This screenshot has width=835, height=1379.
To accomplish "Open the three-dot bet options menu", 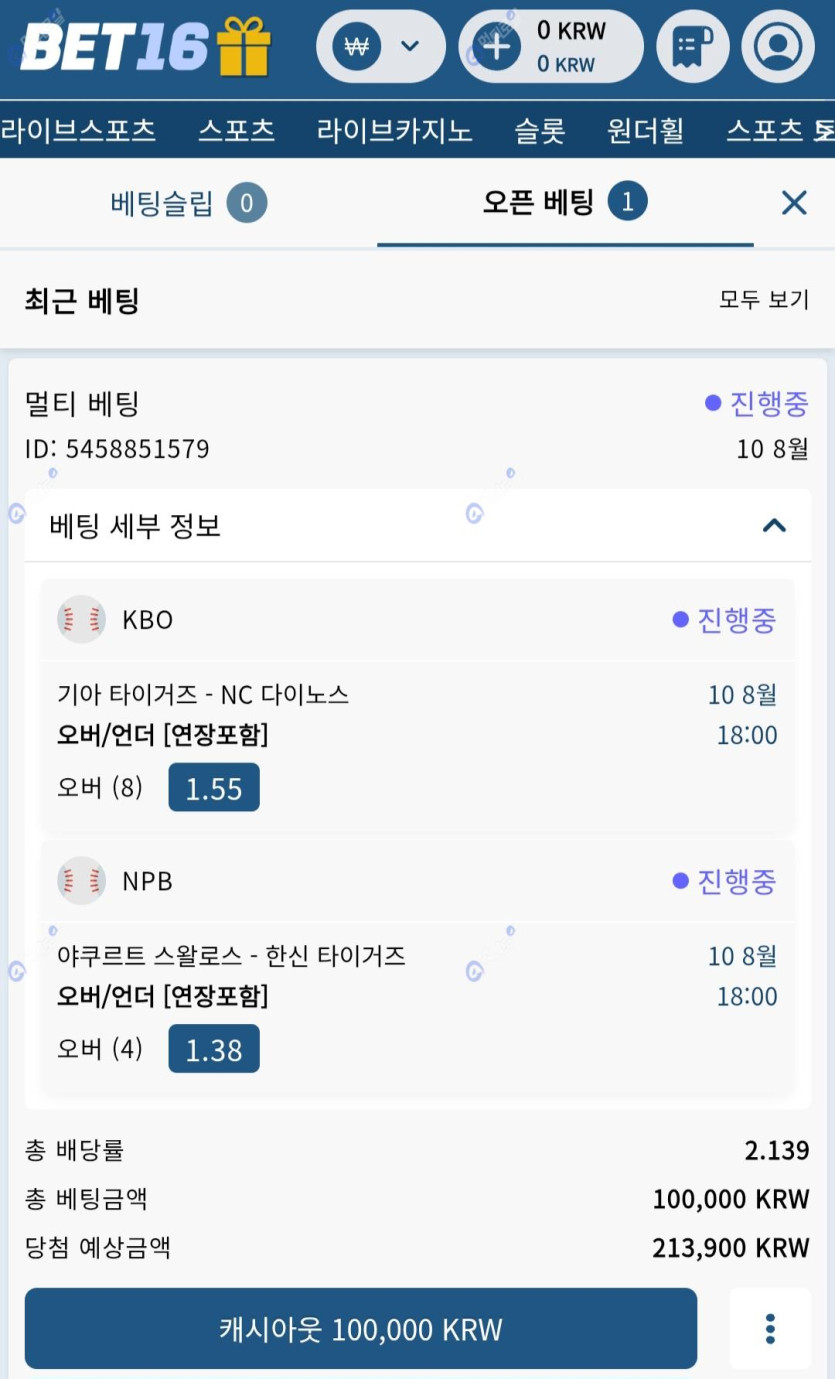I will [x=770, y=1329].
